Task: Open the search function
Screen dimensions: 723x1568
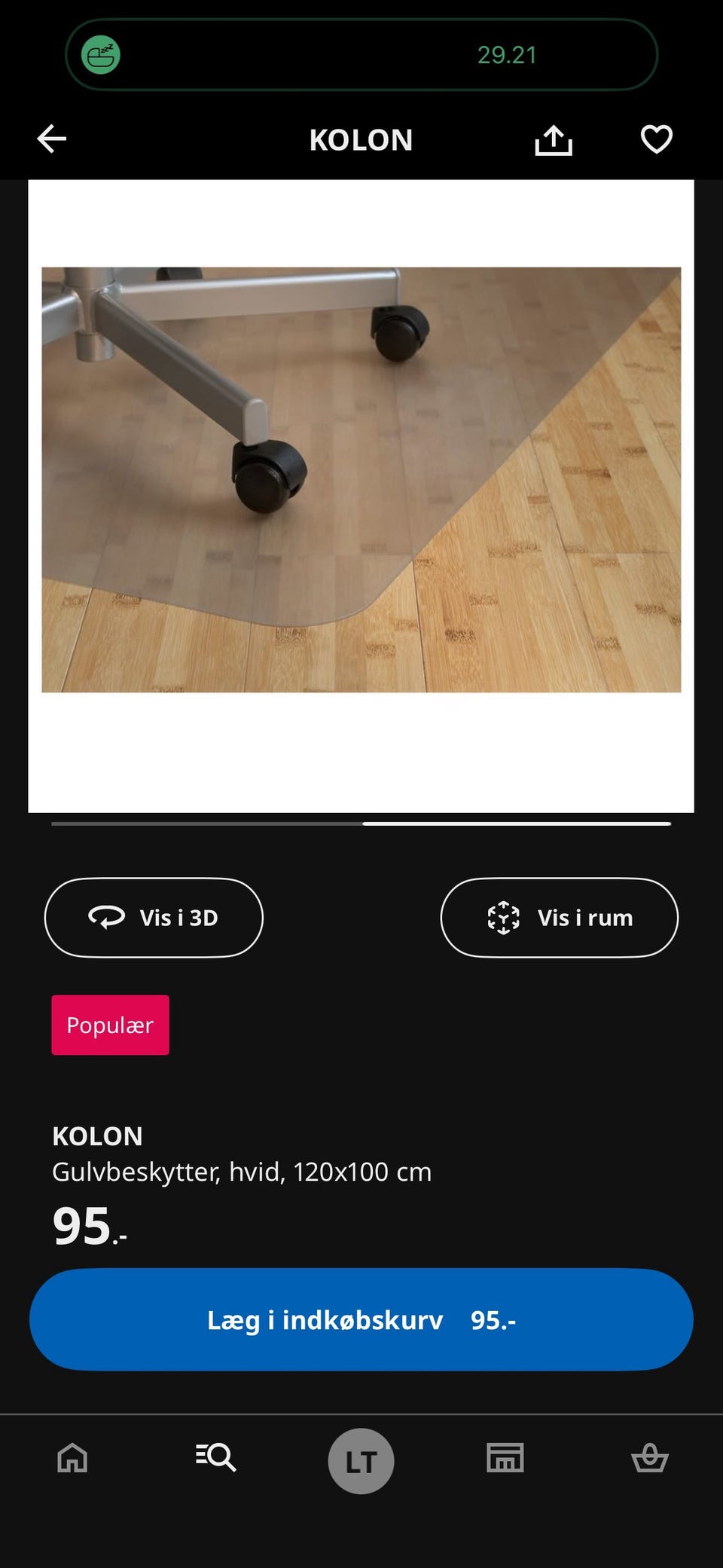Action: tap(216, 1459)
